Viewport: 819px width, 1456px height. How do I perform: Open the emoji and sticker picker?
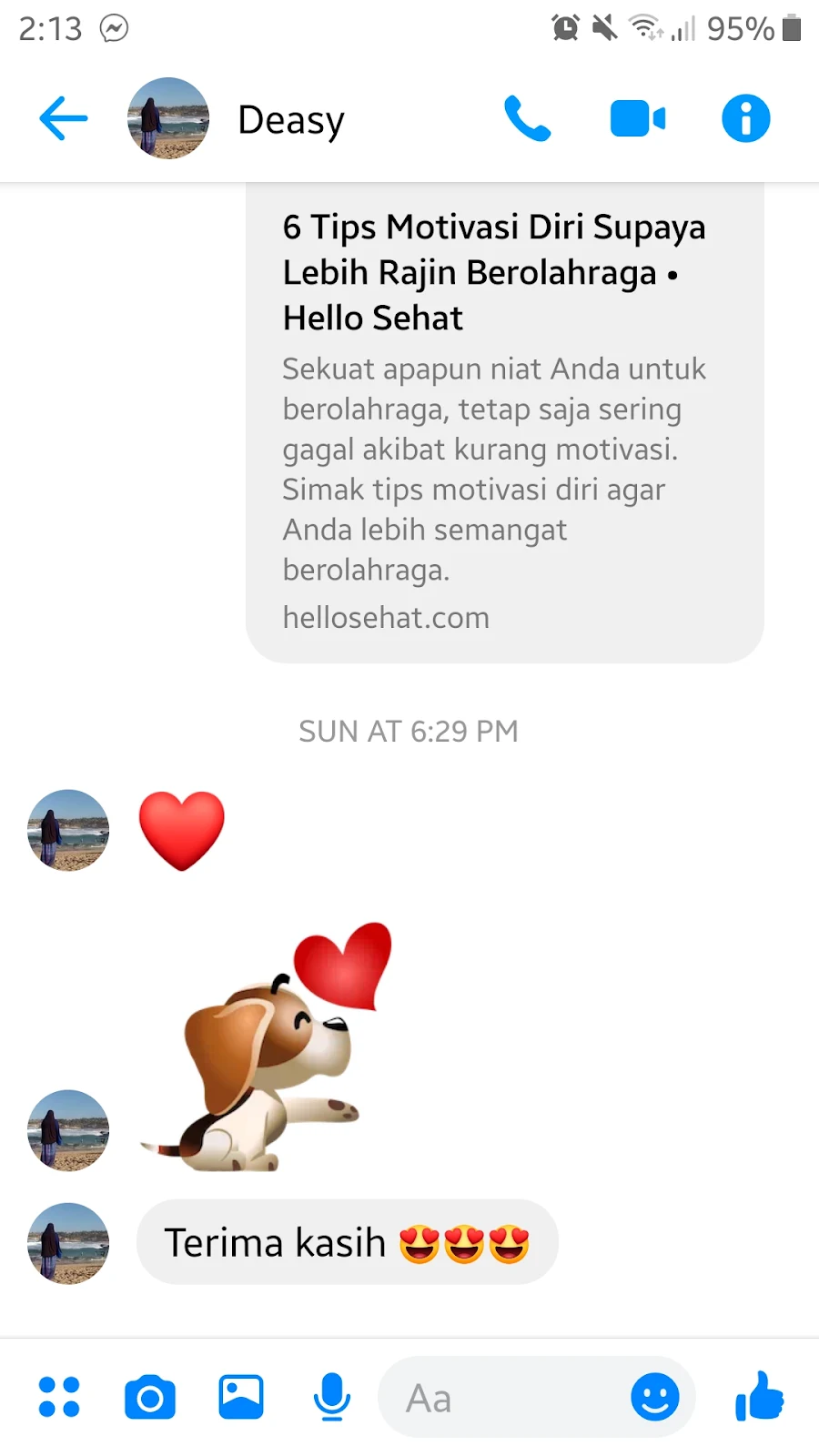tap(655, 1397)
